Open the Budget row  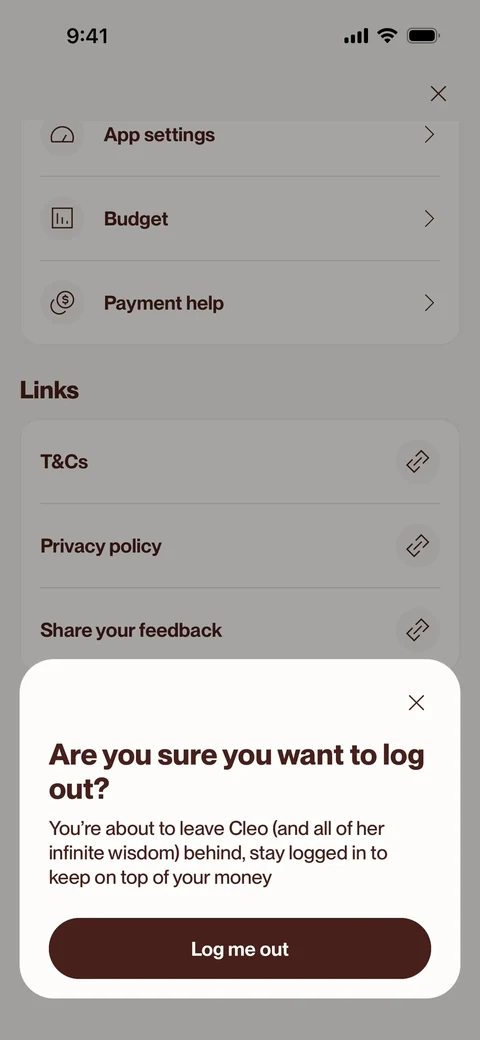pos(240,219)
